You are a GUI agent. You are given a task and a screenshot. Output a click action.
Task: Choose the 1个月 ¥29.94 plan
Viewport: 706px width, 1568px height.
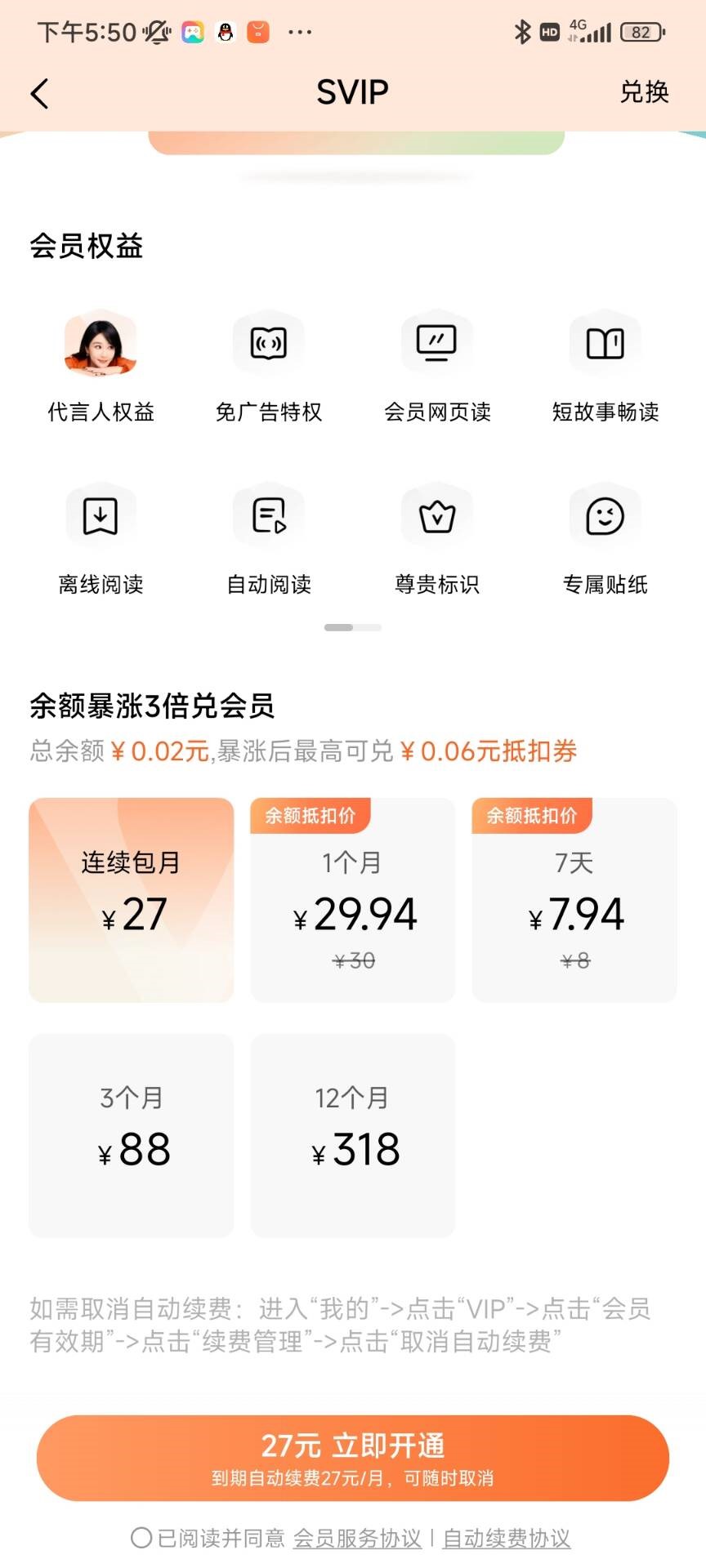tap(353, 899)
